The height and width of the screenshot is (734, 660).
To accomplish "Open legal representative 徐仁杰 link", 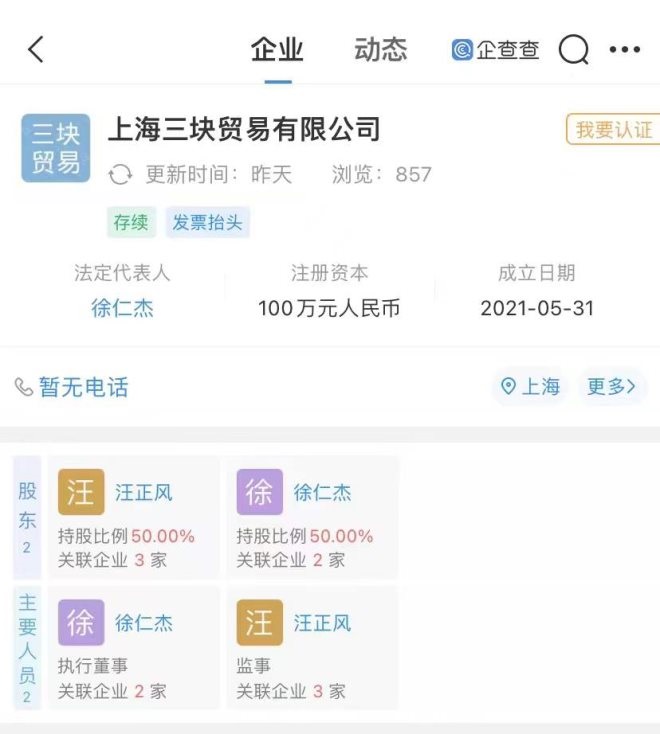I will [122, 308].
